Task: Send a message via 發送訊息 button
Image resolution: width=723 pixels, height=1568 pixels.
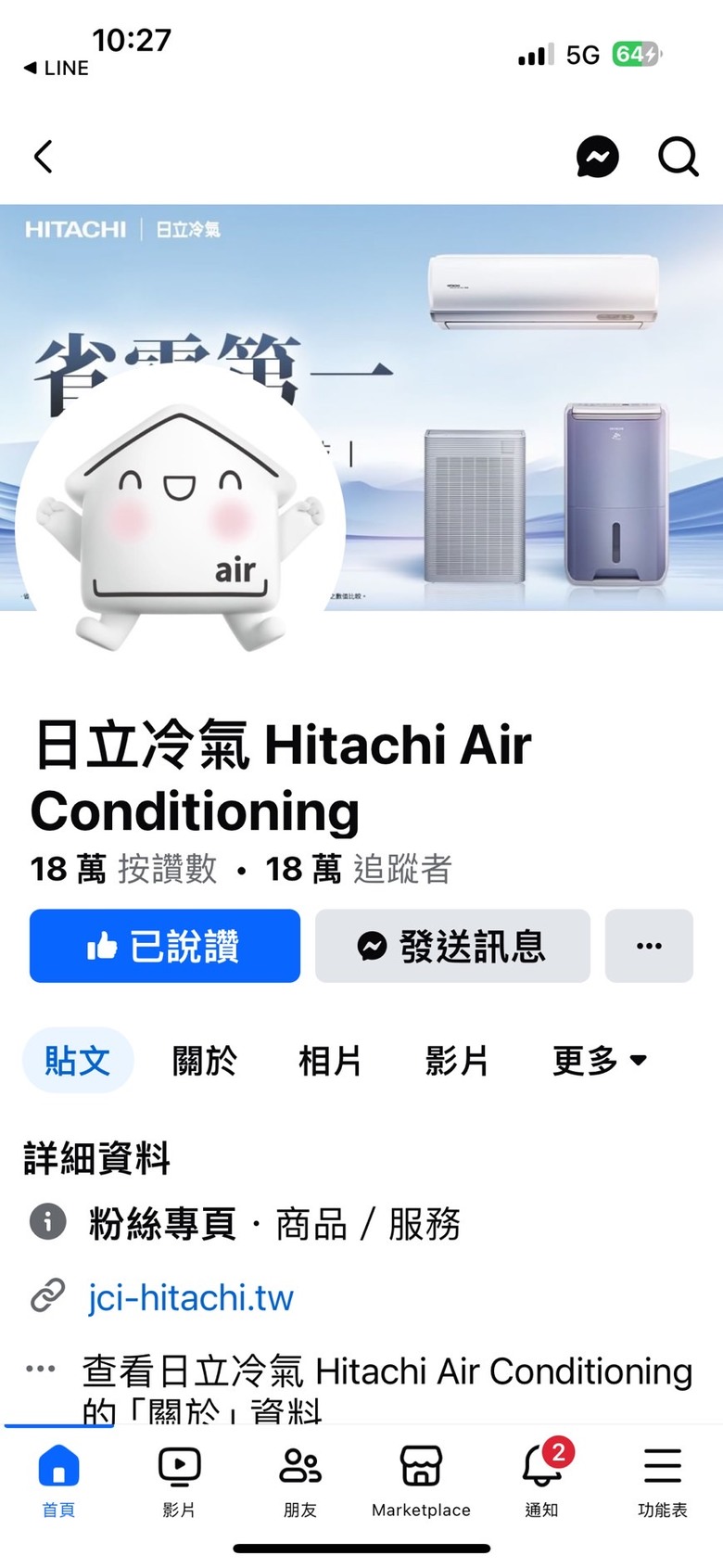Action: [x=452, y=946]
